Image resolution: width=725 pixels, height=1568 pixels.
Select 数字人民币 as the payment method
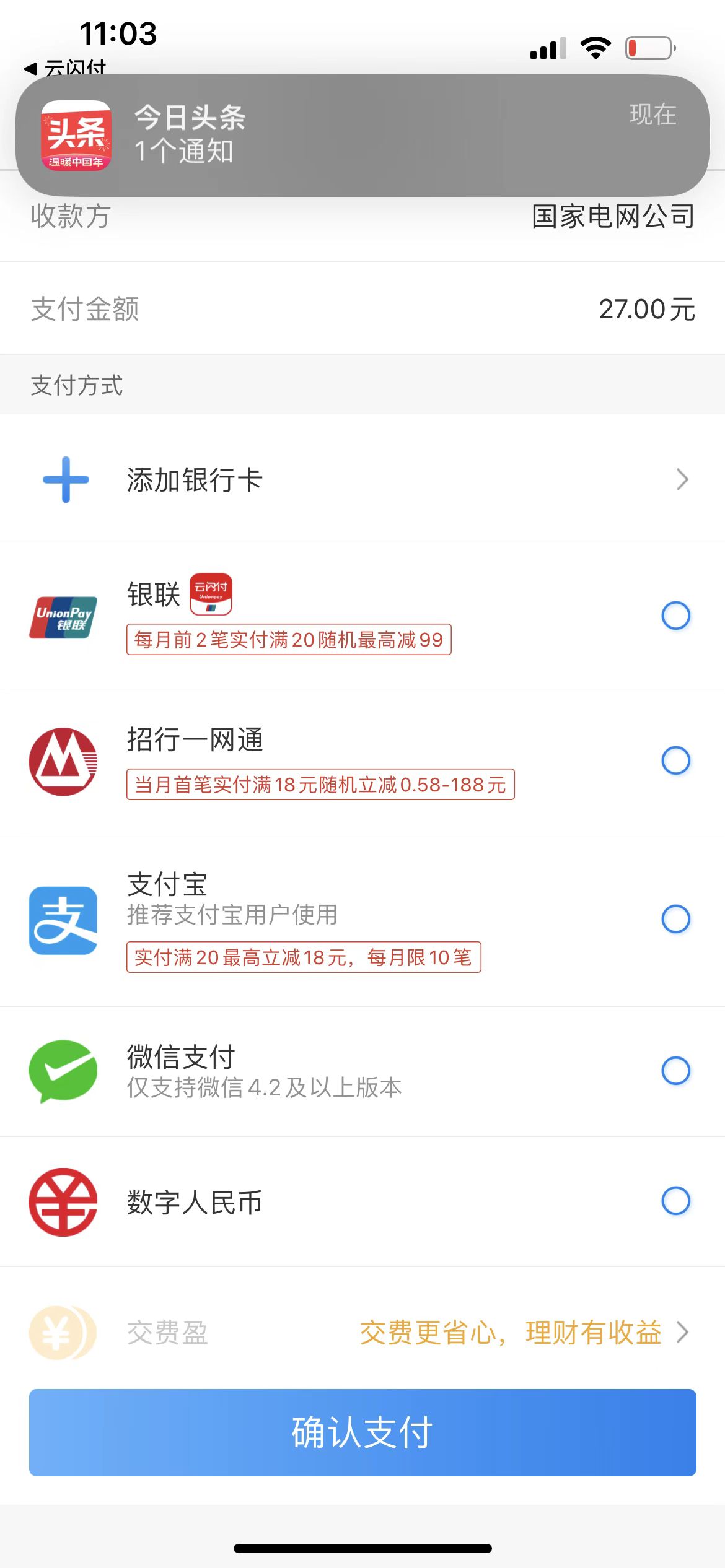coord(362,1201)
